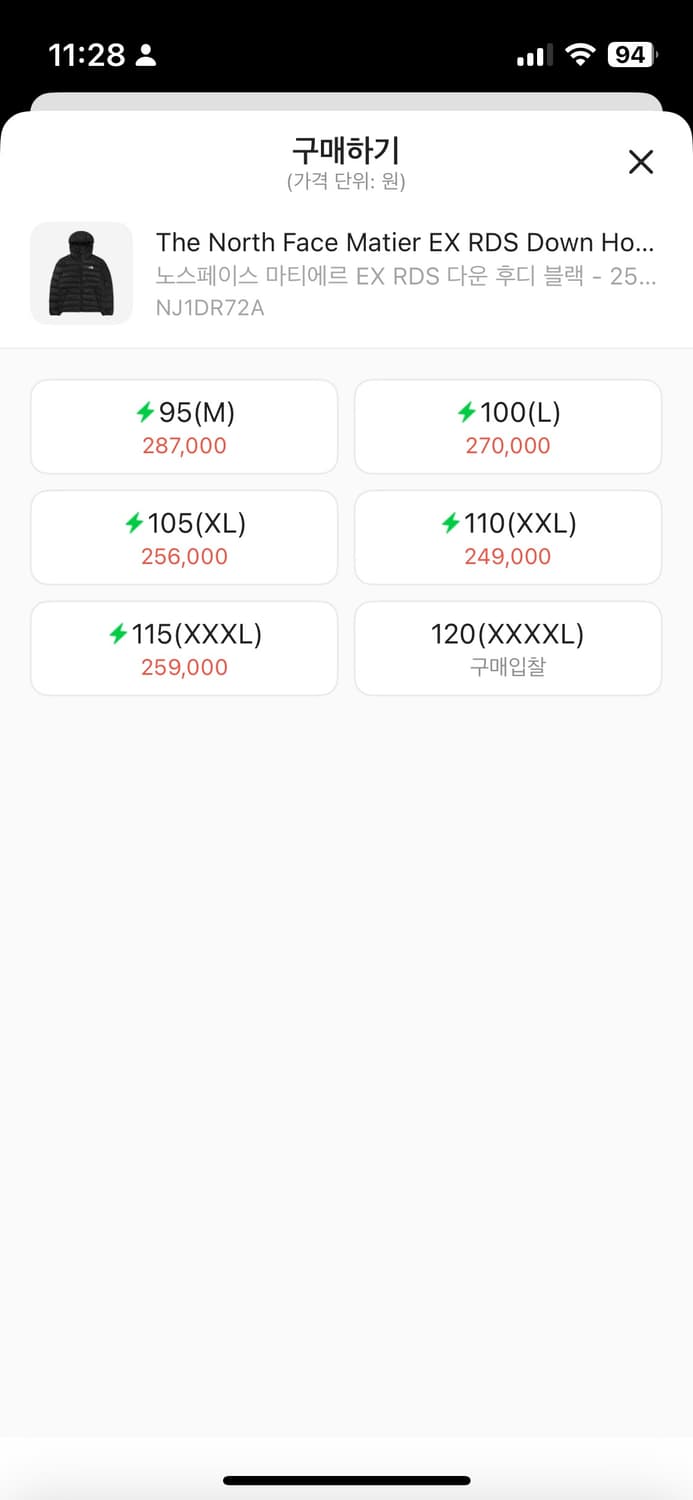Close the 구매하기 purchase sheet
The width and height of the screenshot is (693, 1500).
[640, 162]
